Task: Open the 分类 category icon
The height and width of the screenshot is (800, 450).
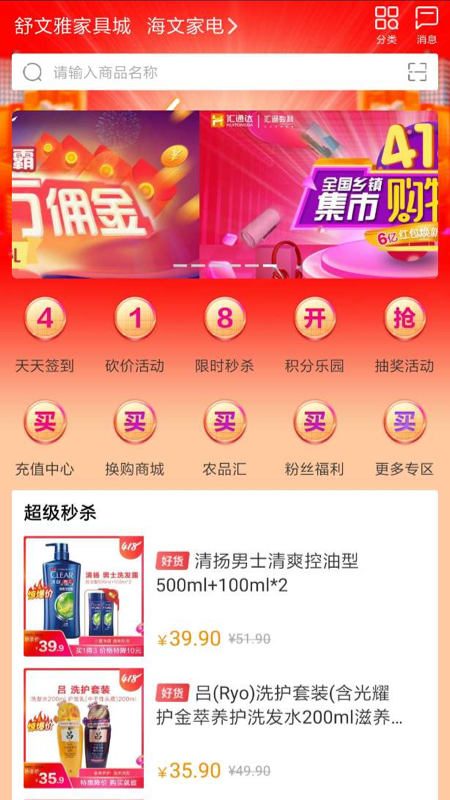Action: [x=386, y=25]
